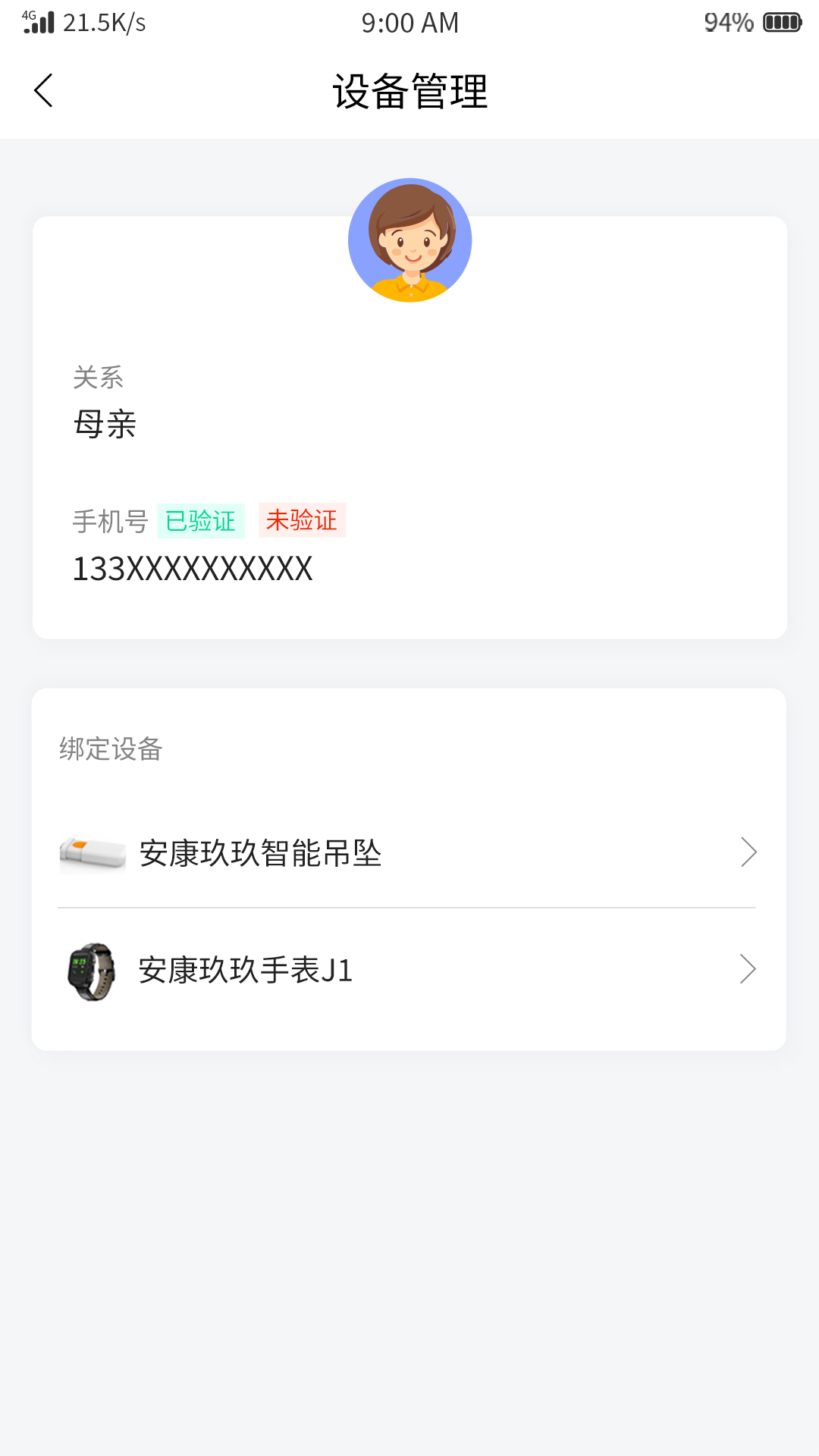Click the 母亲 relationship value
Screen dimensions: 819x1456
point(105,425)
